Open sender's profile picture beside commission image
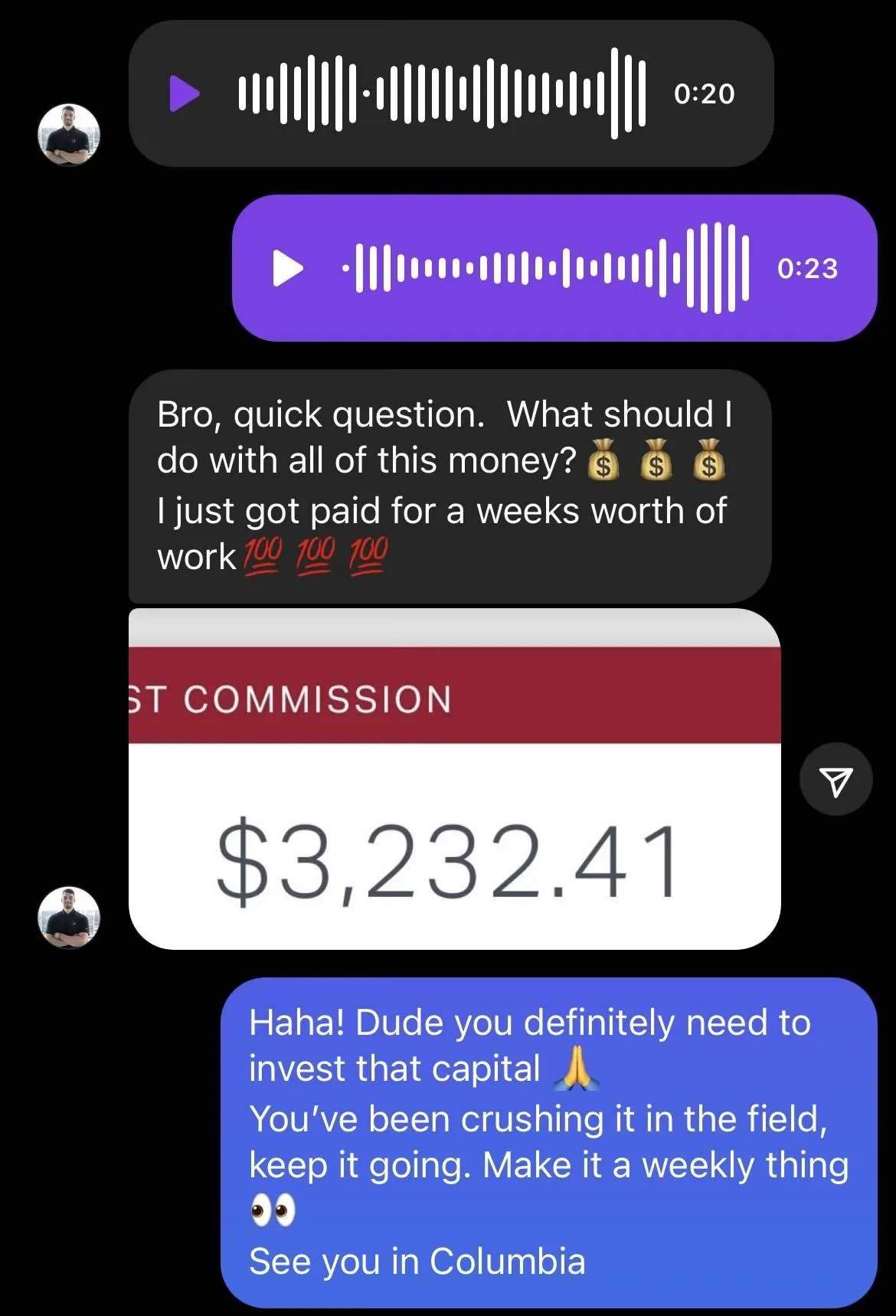The width and height of the screenshot is (896, 1316). point(69,918)
